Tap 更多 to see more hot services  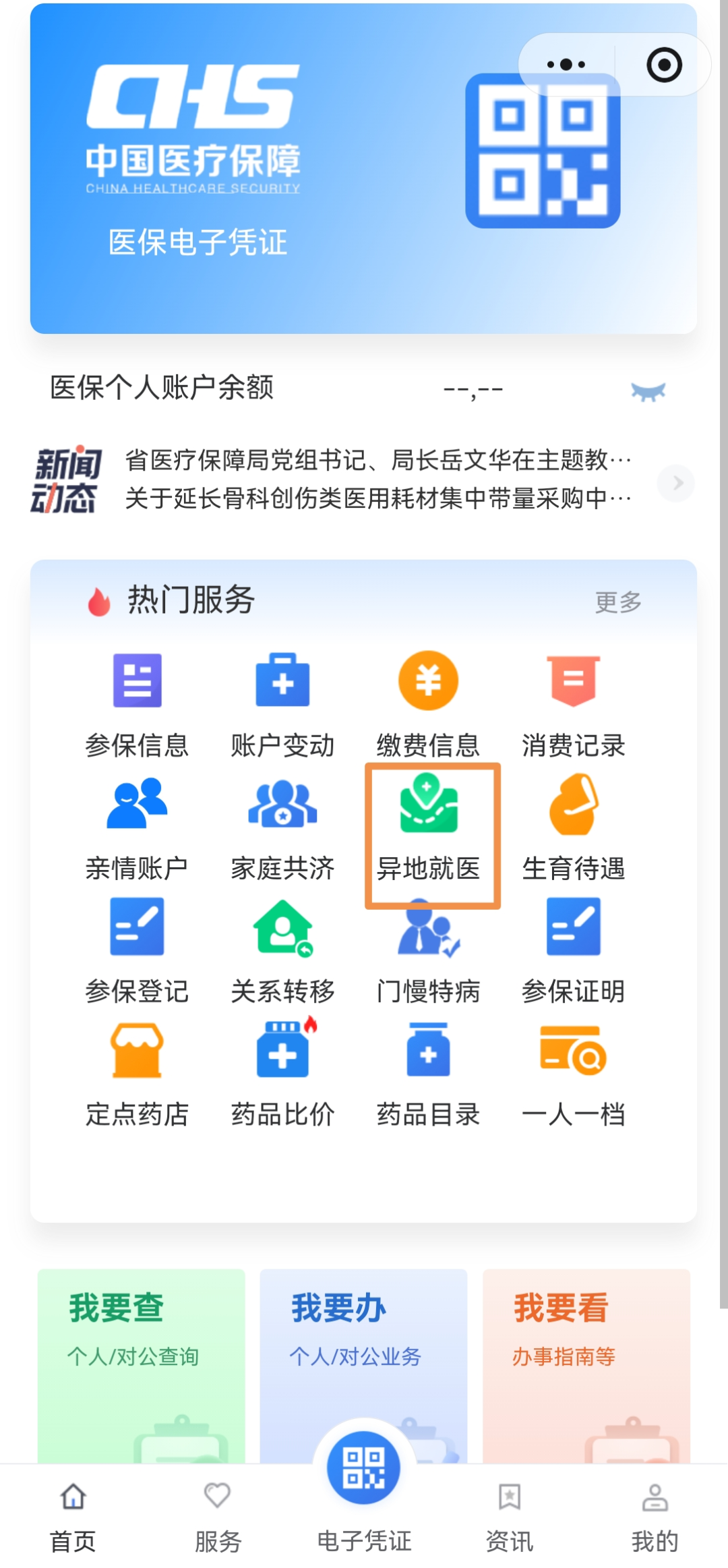click(x=617, y=602)
